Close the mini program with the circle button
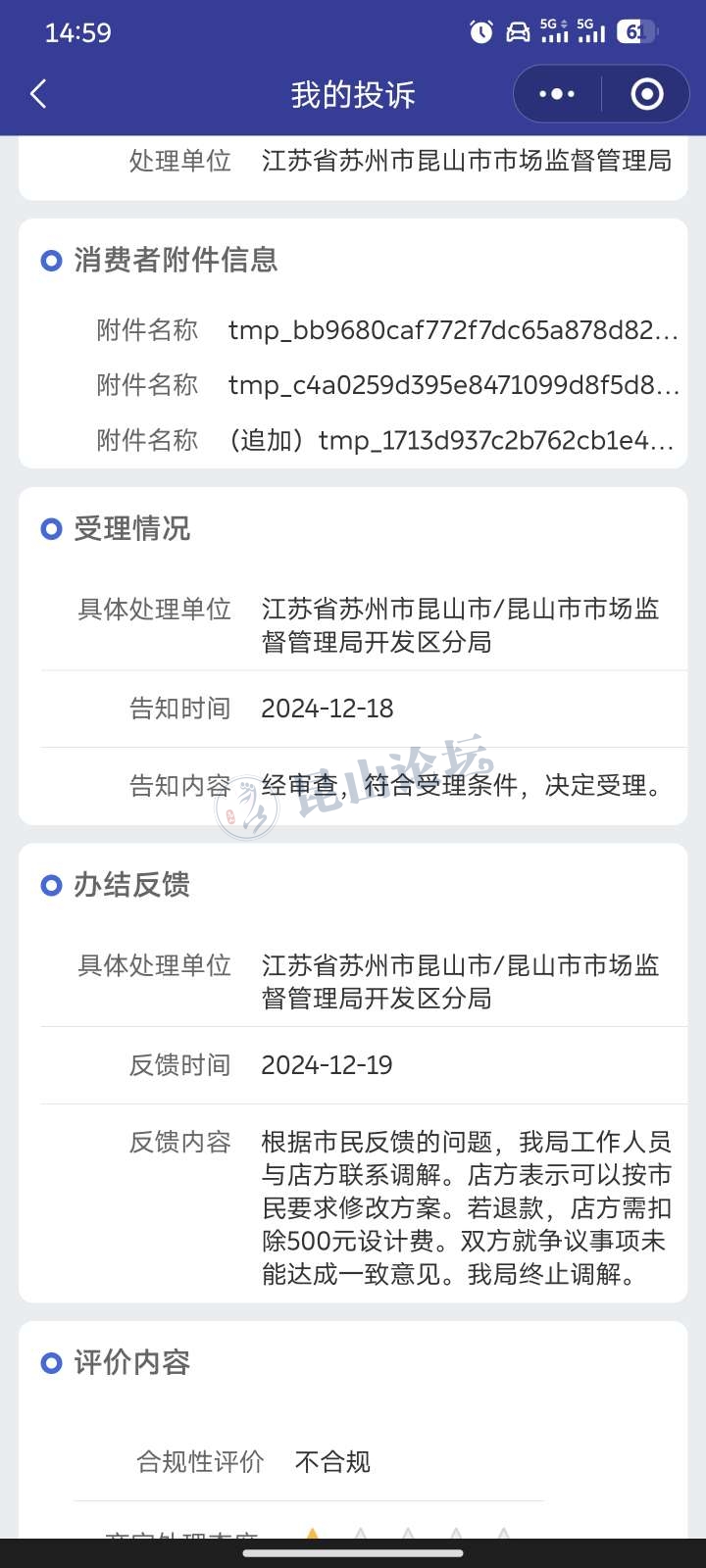 coord(646,94)
